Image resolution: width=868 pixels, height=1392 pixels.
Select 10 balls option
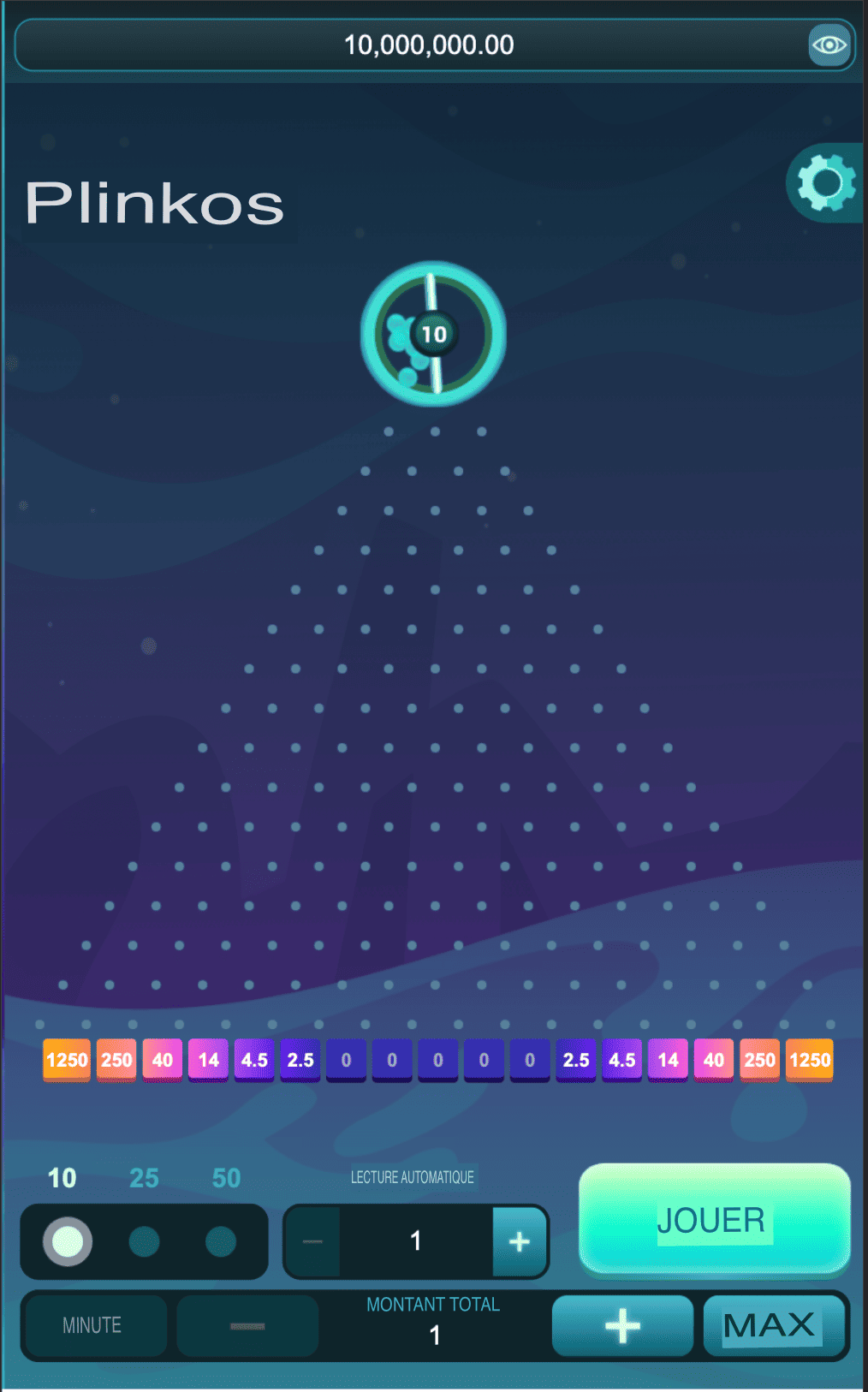tap(68, 1240)
